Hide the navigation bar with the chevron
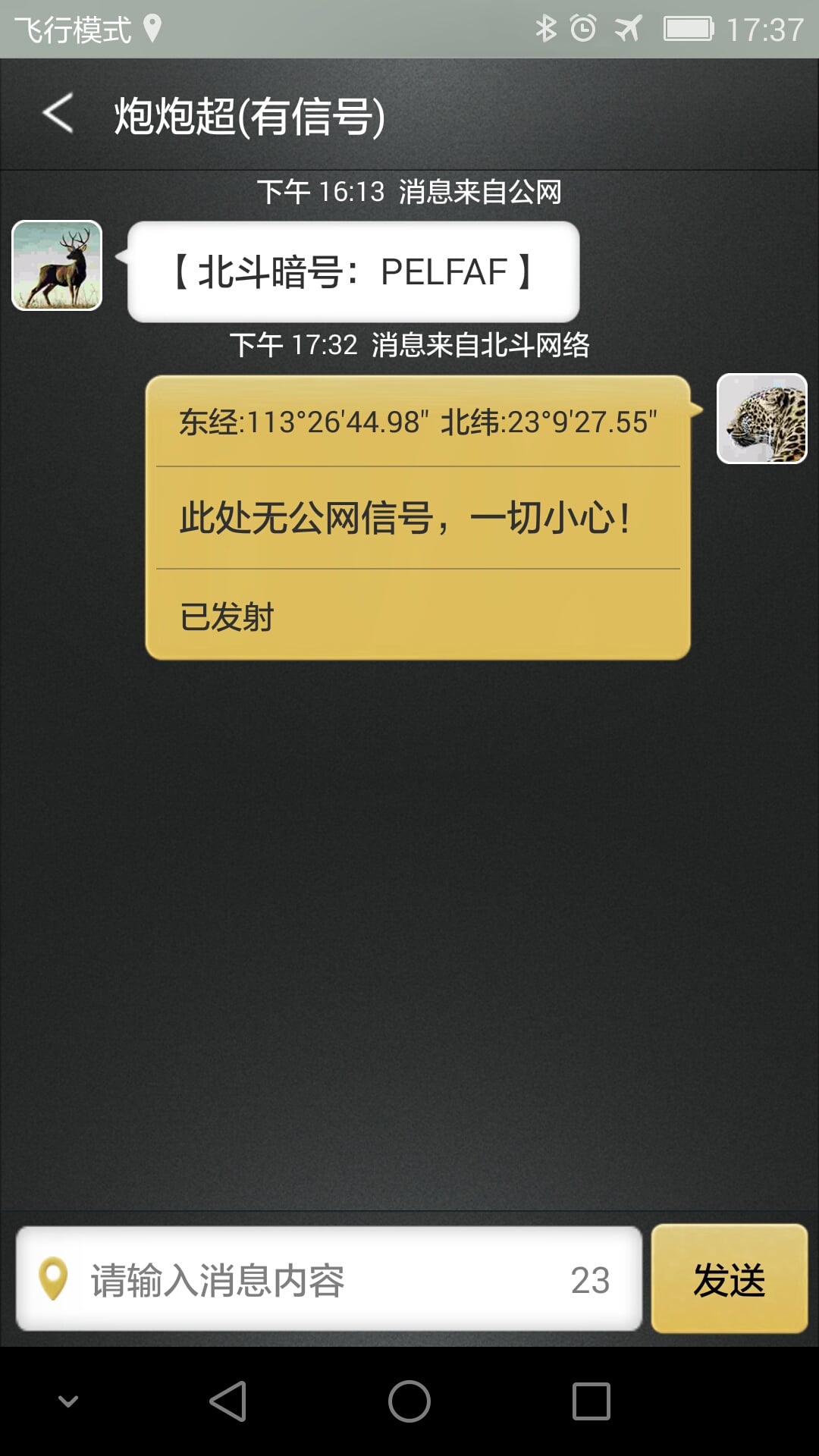819x1456 pixels. click(x=68, y=1401)
